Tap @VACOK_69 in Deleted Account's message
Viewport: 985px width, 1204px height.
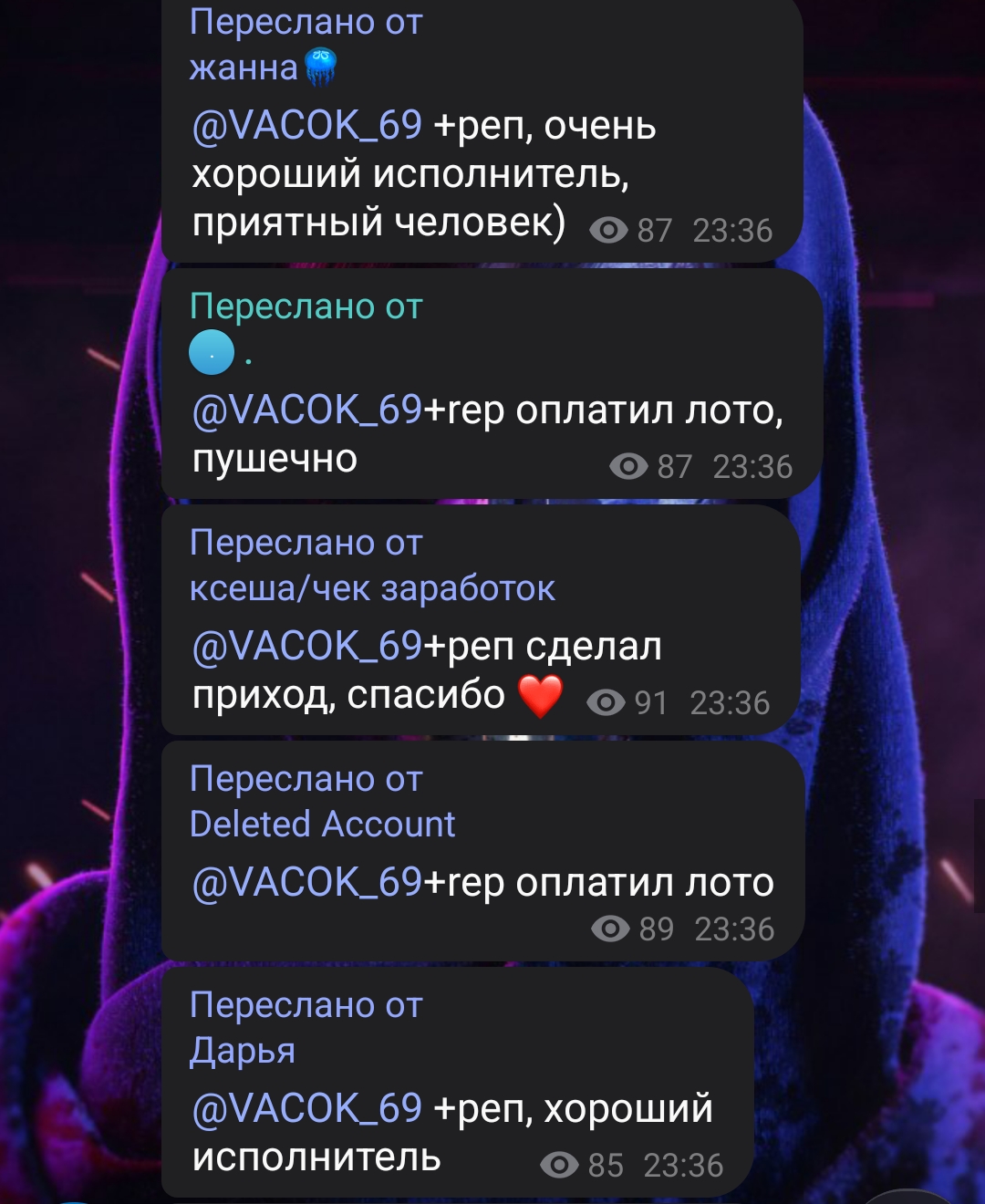click(306, 883)
